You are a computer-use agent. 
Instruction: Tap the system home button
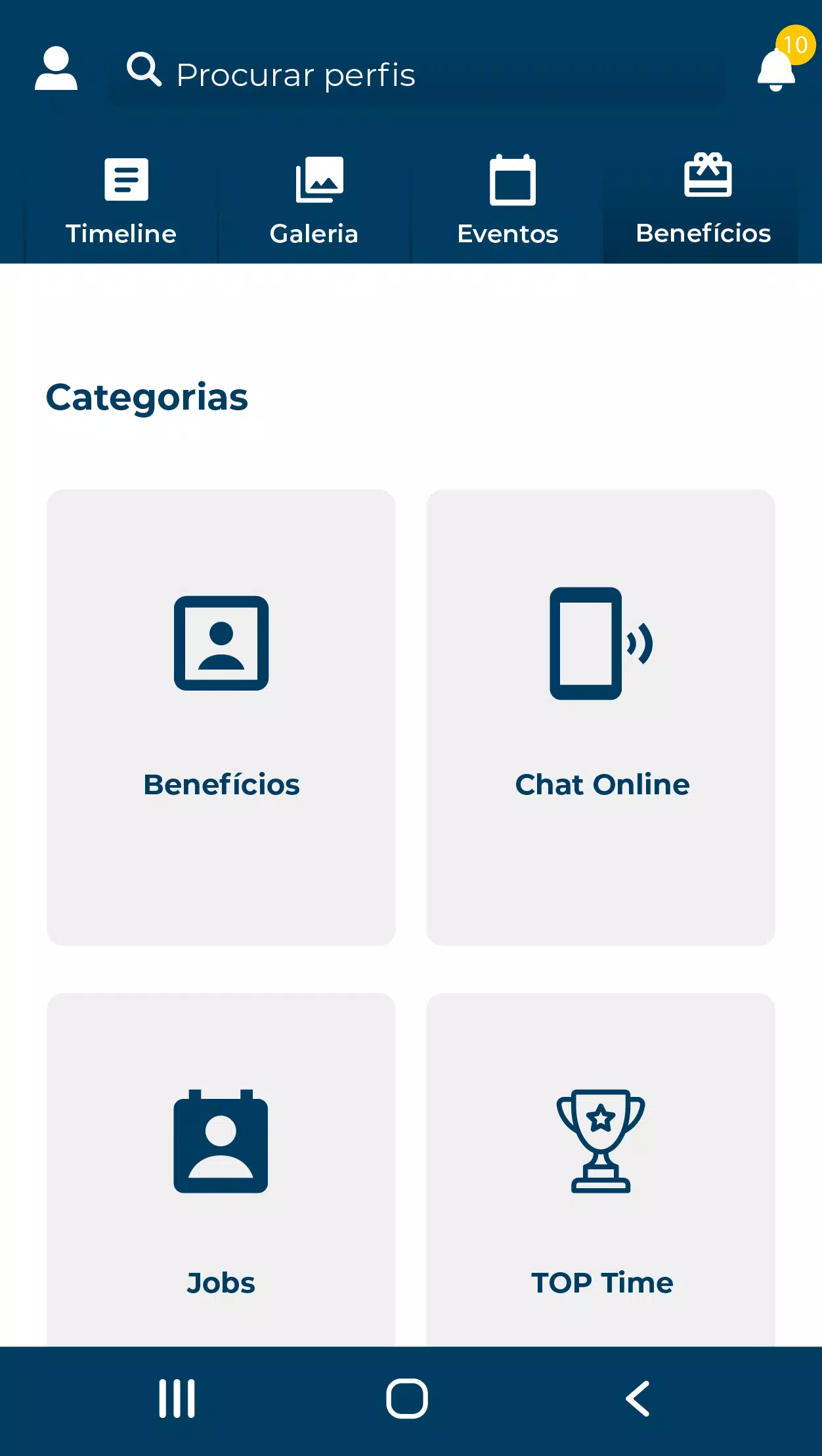pos(407,1398)
